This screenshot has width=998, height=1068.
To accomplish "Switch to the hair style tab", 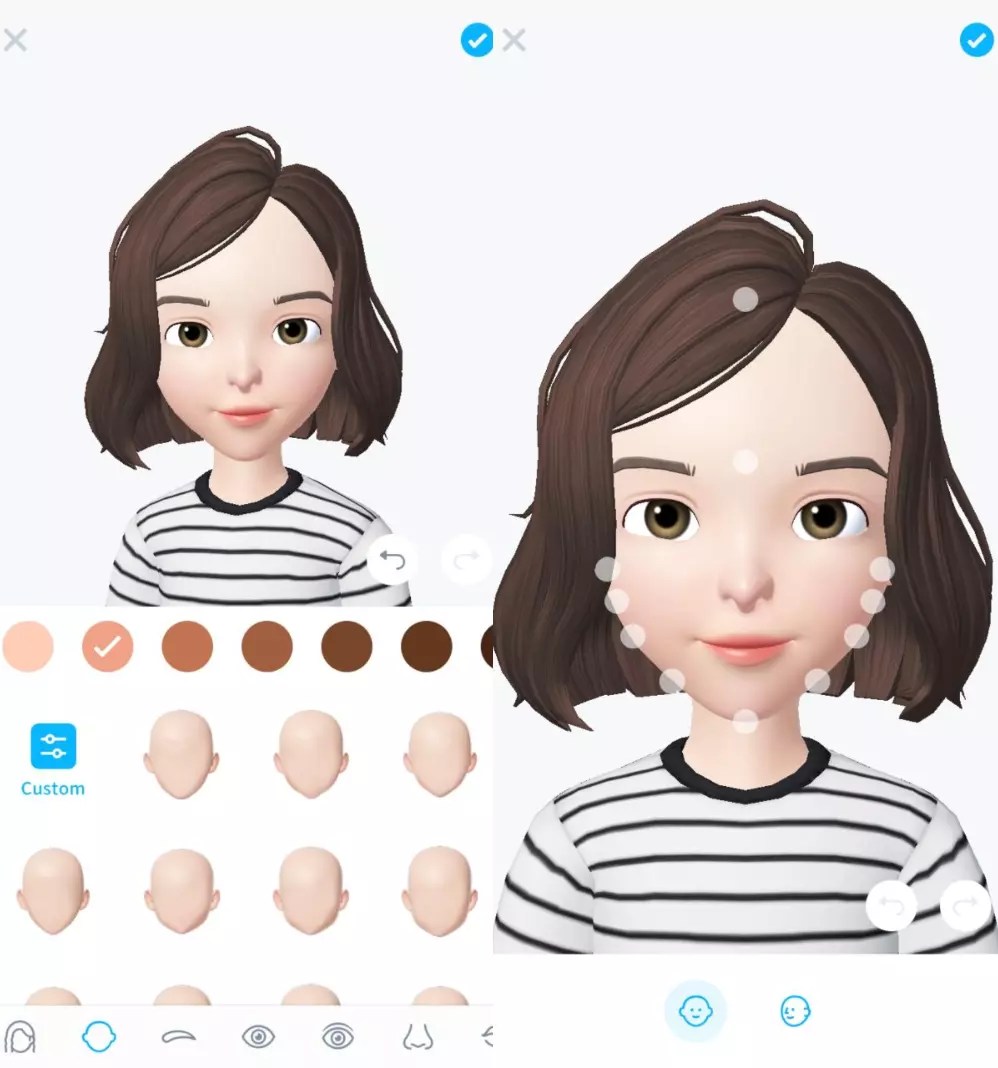I will (x=20, y=1036).
